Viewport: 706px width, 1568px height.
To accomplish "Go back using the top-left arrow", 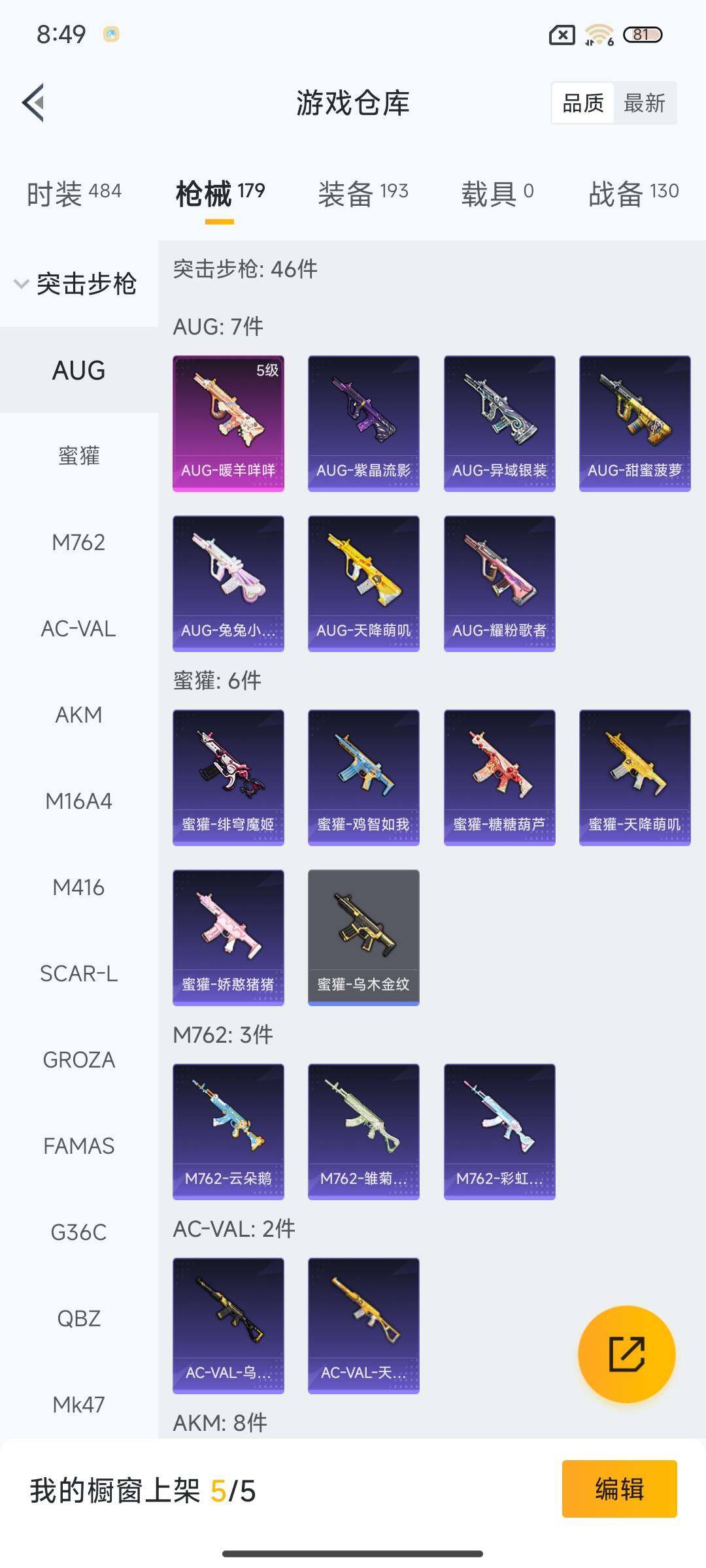I will tap(34, 103).
